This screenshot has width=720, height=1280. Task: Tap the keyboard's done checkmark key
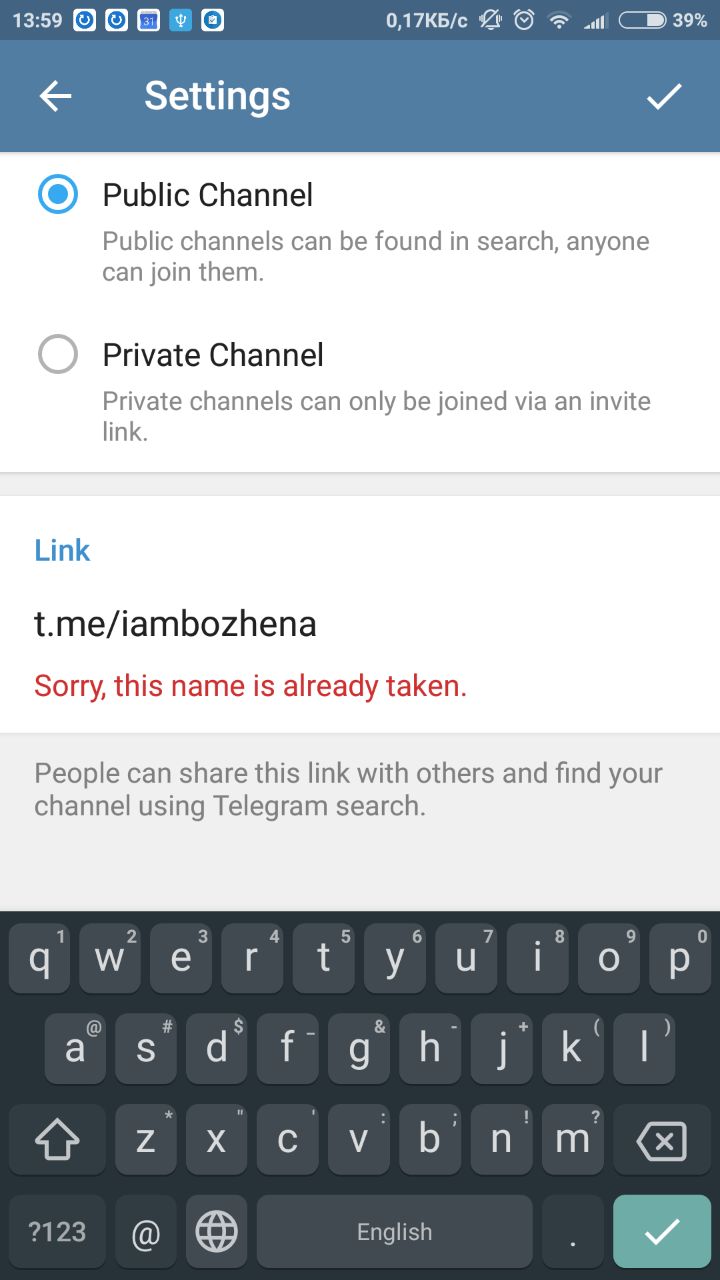[661, 1232]
